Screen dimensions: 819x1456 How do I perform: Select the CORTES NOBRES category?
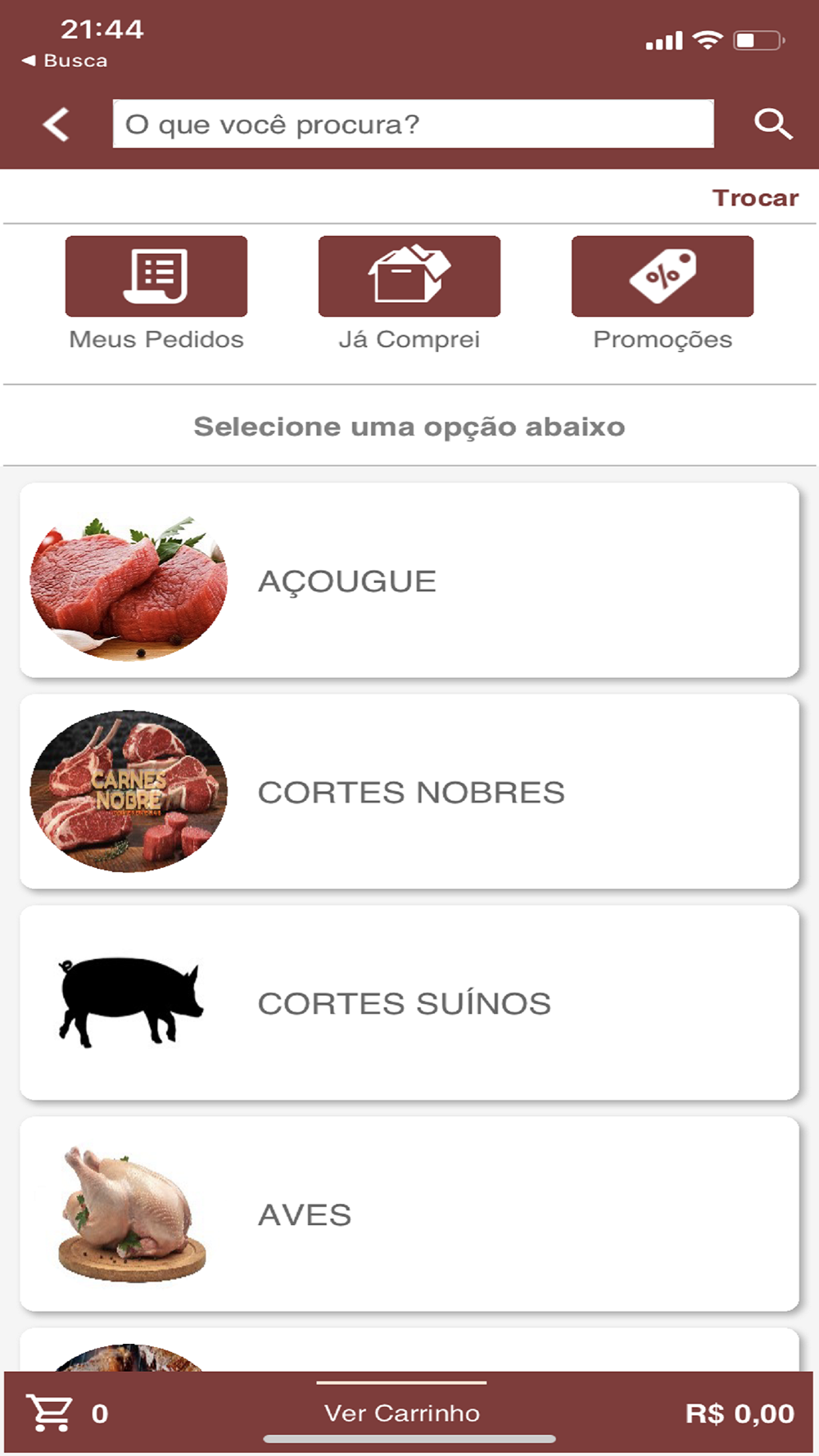409,792
